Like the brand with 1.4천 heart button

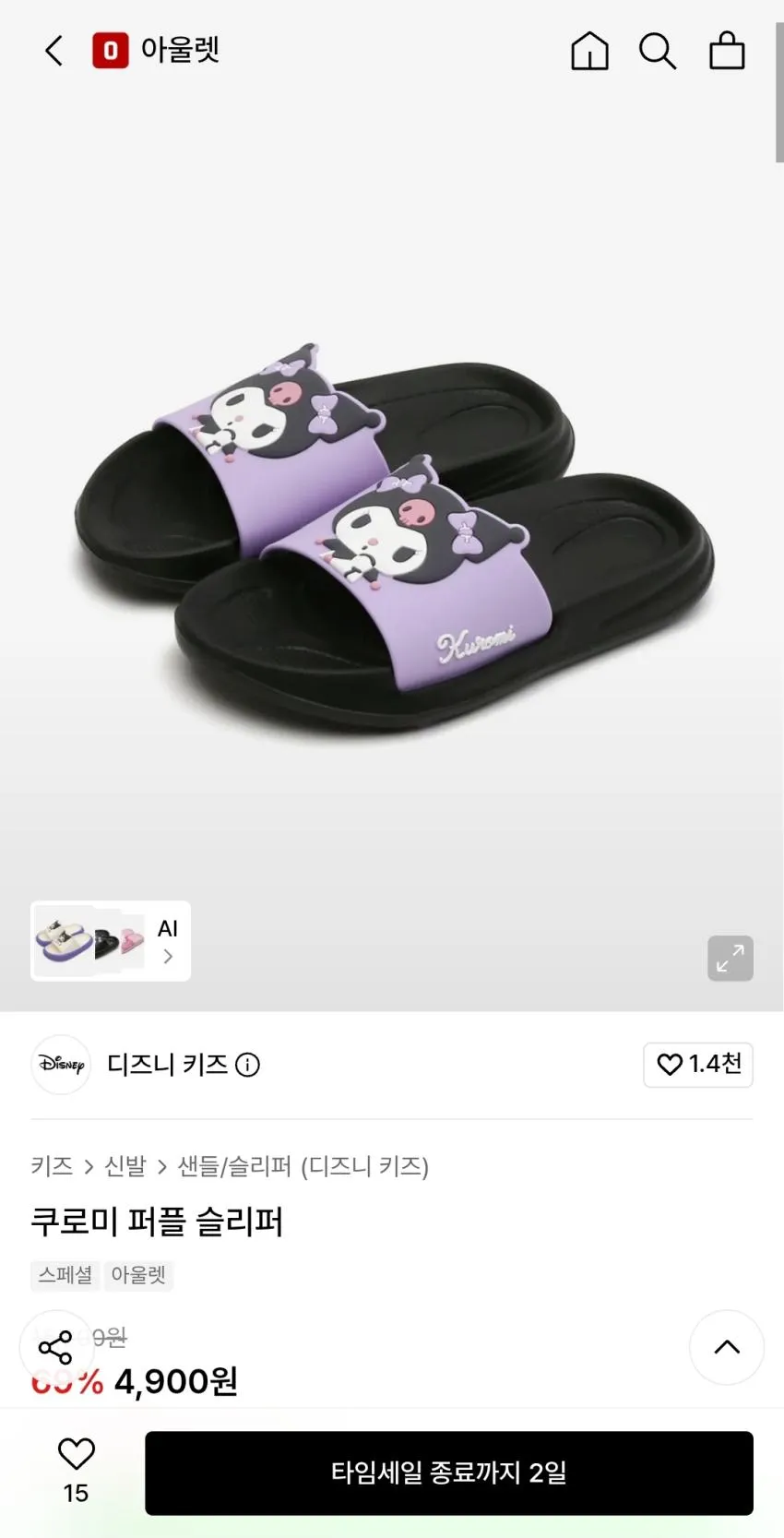(698, 1065)
